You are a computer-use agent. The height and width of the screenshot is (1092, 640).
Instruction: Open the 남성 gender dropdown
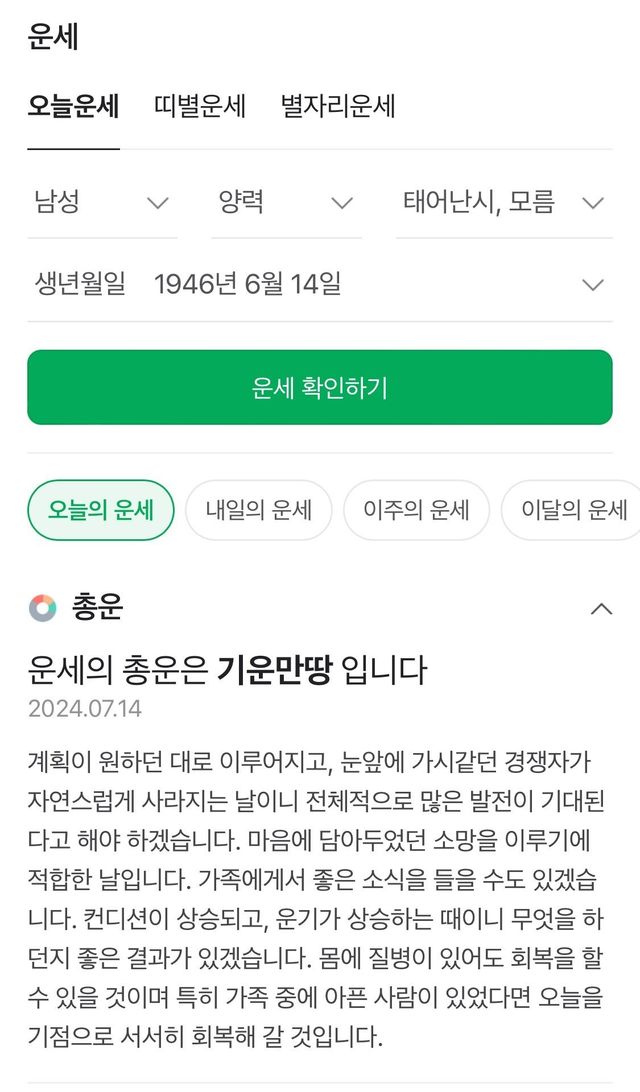coord(102,203)
